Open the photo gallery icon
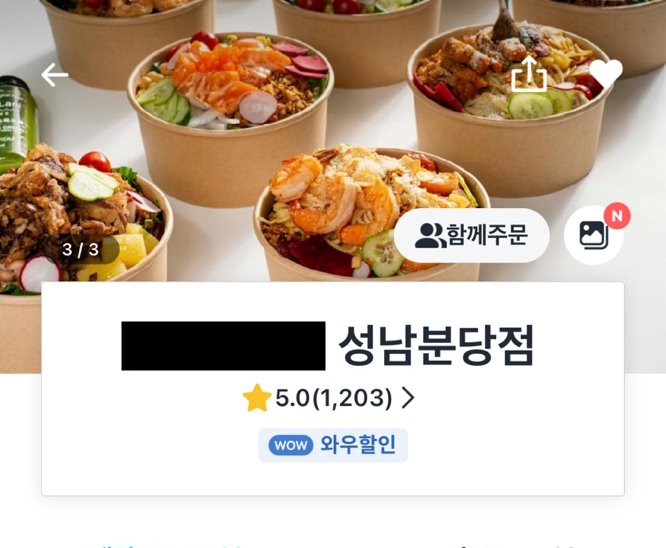666x548 pixels. click(593, 236)
